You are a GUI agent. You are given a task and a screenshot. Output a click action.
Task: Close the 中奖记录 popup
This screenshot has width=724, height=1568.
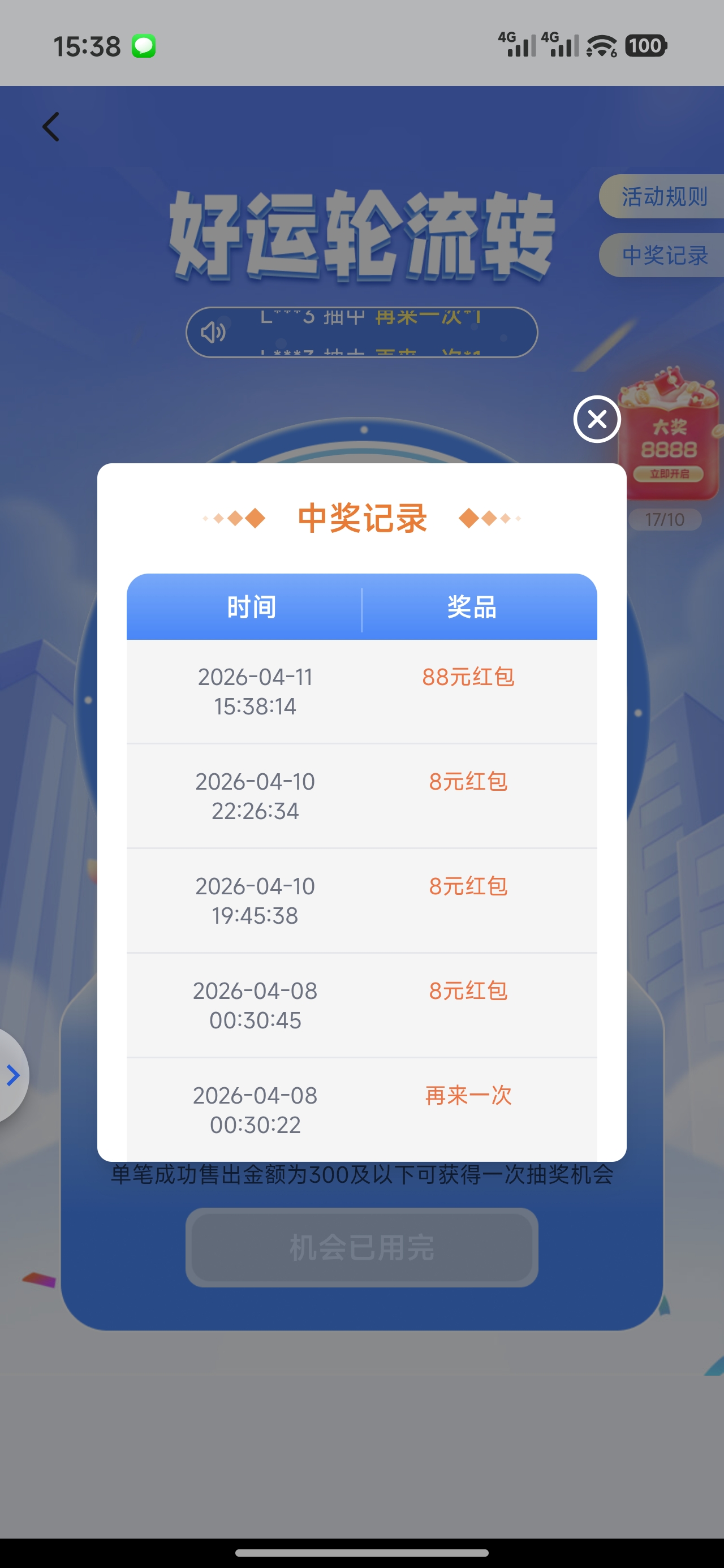coord(597,419)
